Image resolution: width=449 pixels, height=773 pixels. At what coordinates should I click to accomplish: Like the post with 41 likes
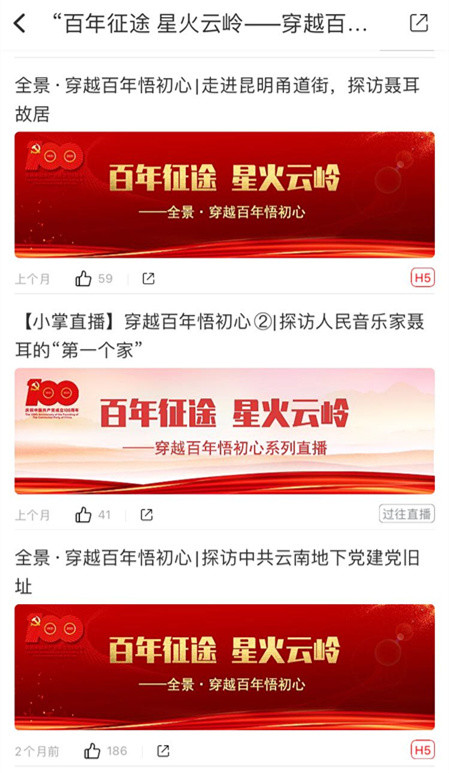83,515
